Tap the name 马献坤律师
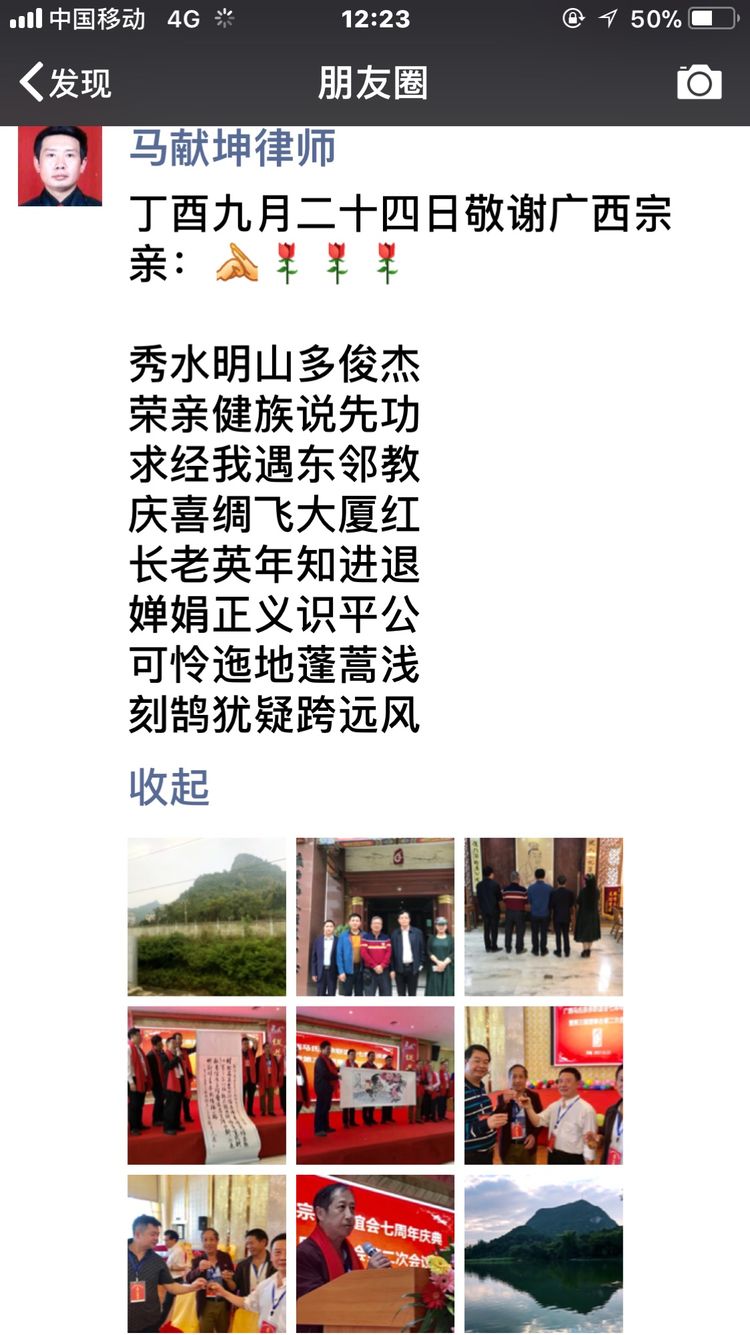This screenshot has width=750, height=1335. 232,149
